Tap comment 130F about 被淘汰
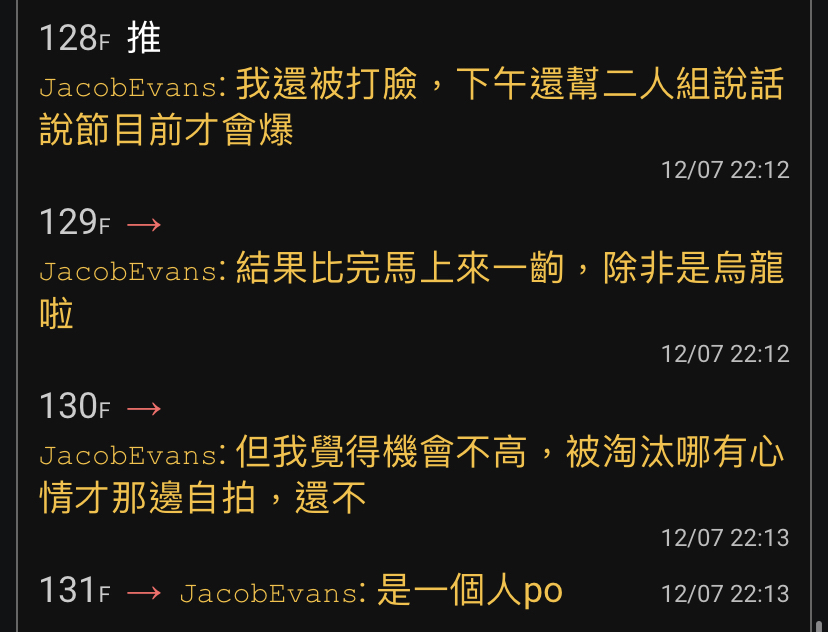Screen dimensions: 828x632 [410, 475]
